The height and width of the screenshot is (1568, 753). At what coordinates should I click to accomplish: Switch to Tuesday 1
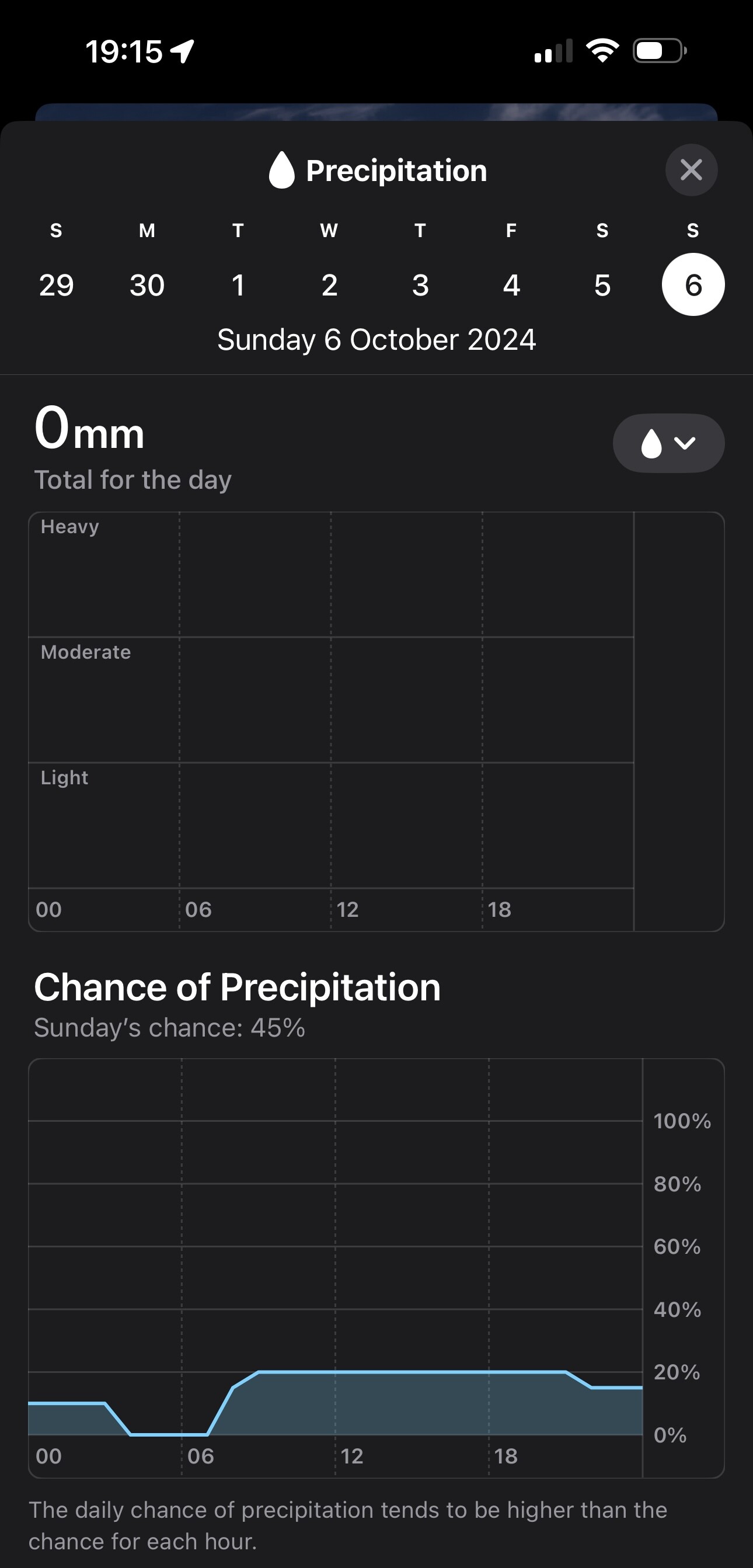238,284
